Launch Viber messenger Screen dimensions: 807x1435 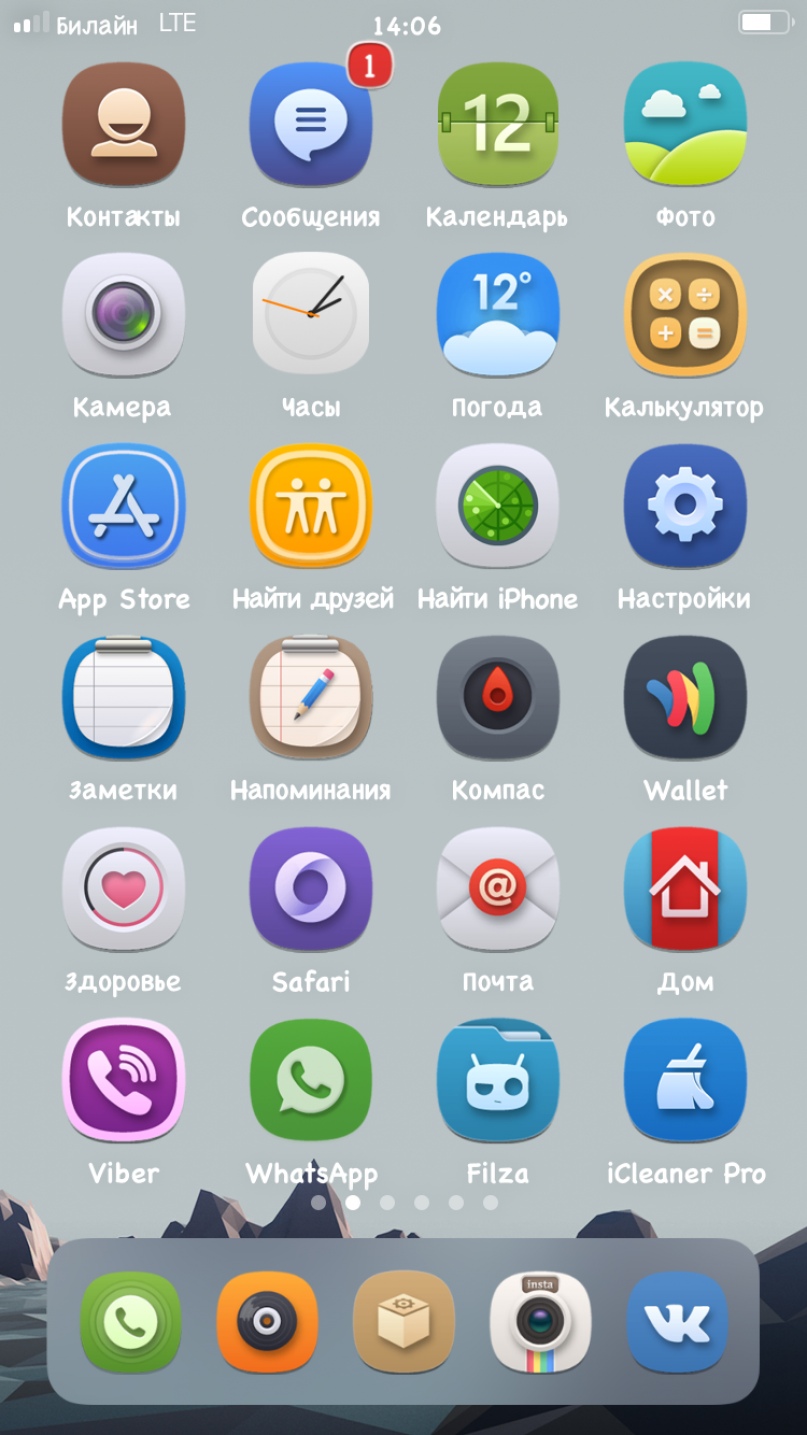point(123,1080)
